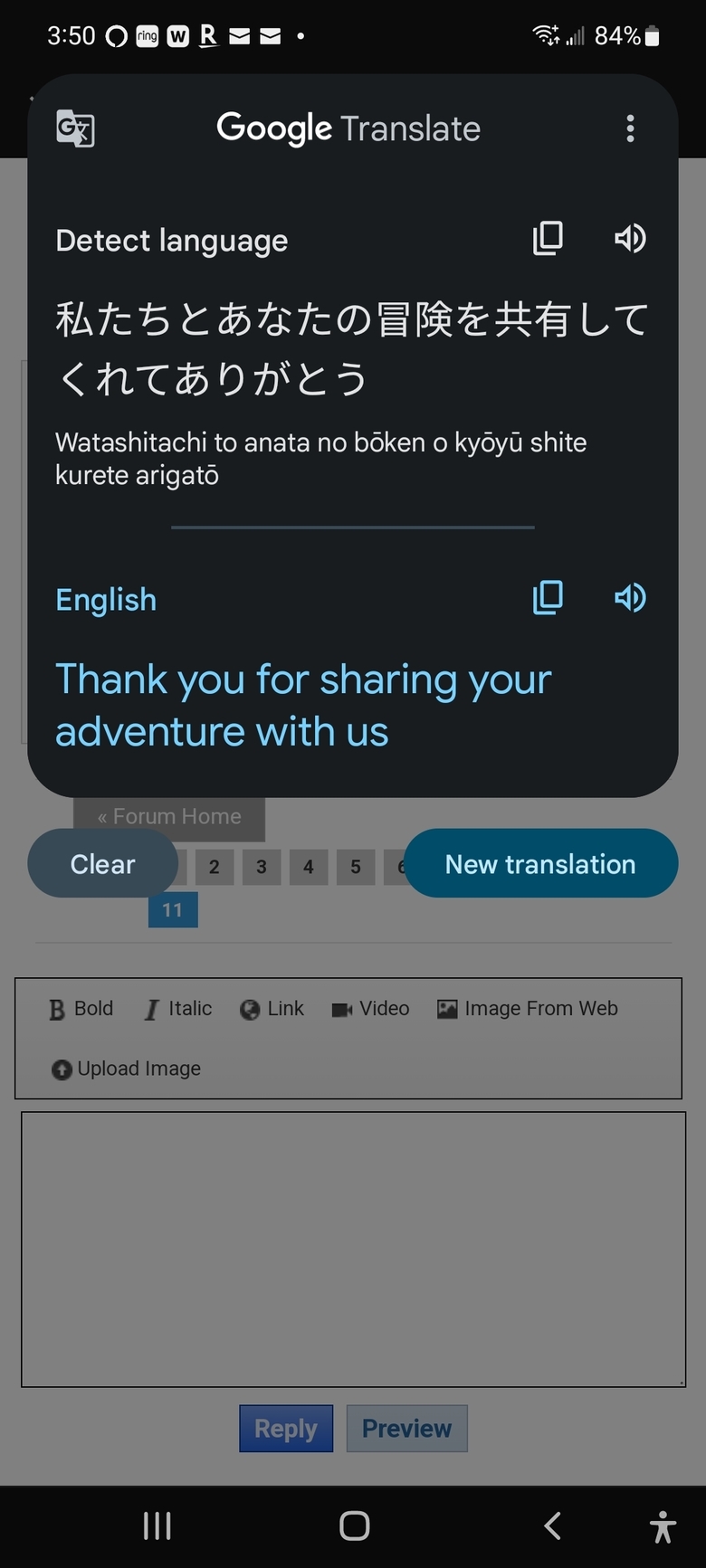This screenshot has height=1568, width=706.
Task: Copy the Japanese source text
Action: click(548, 239)
